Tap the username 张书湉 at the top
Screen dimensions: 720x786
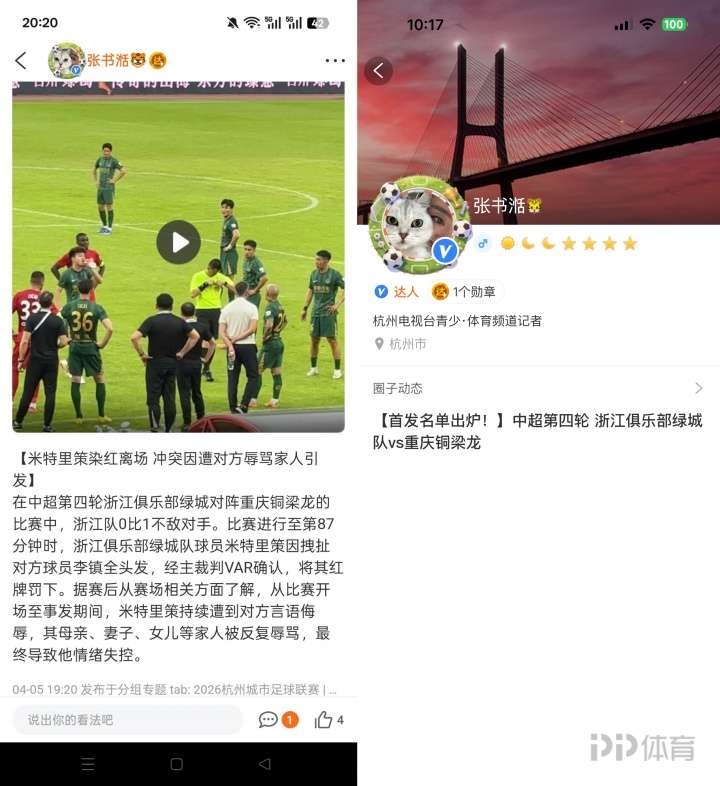click(110, 61)
